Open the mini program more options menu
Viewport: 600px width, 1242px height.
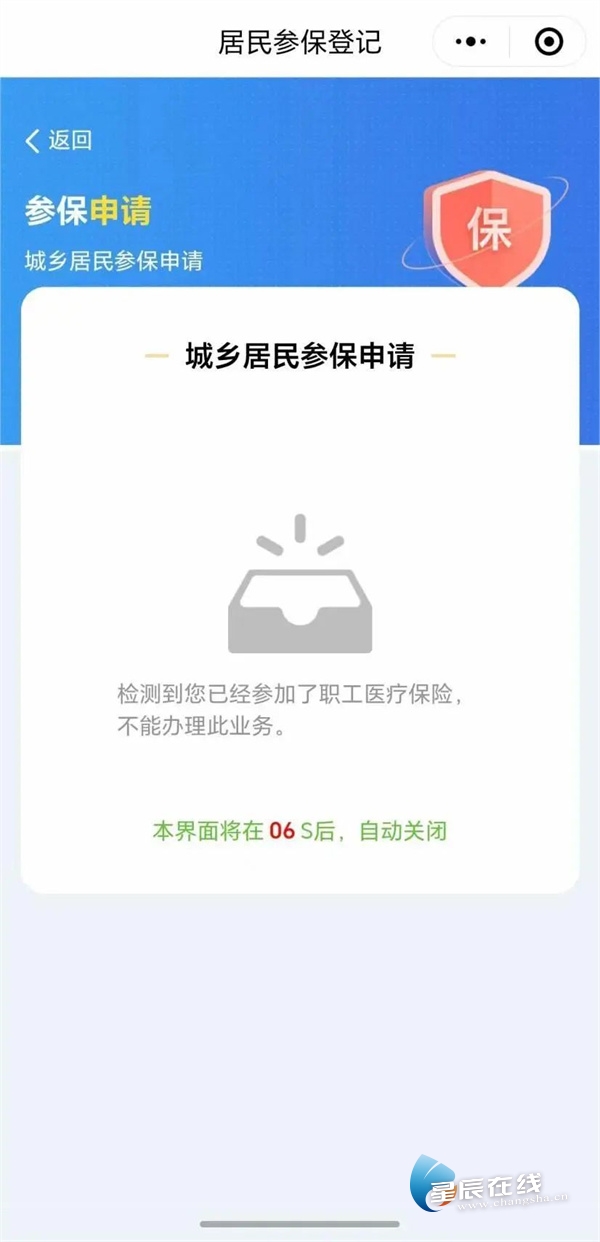(470, 42)
